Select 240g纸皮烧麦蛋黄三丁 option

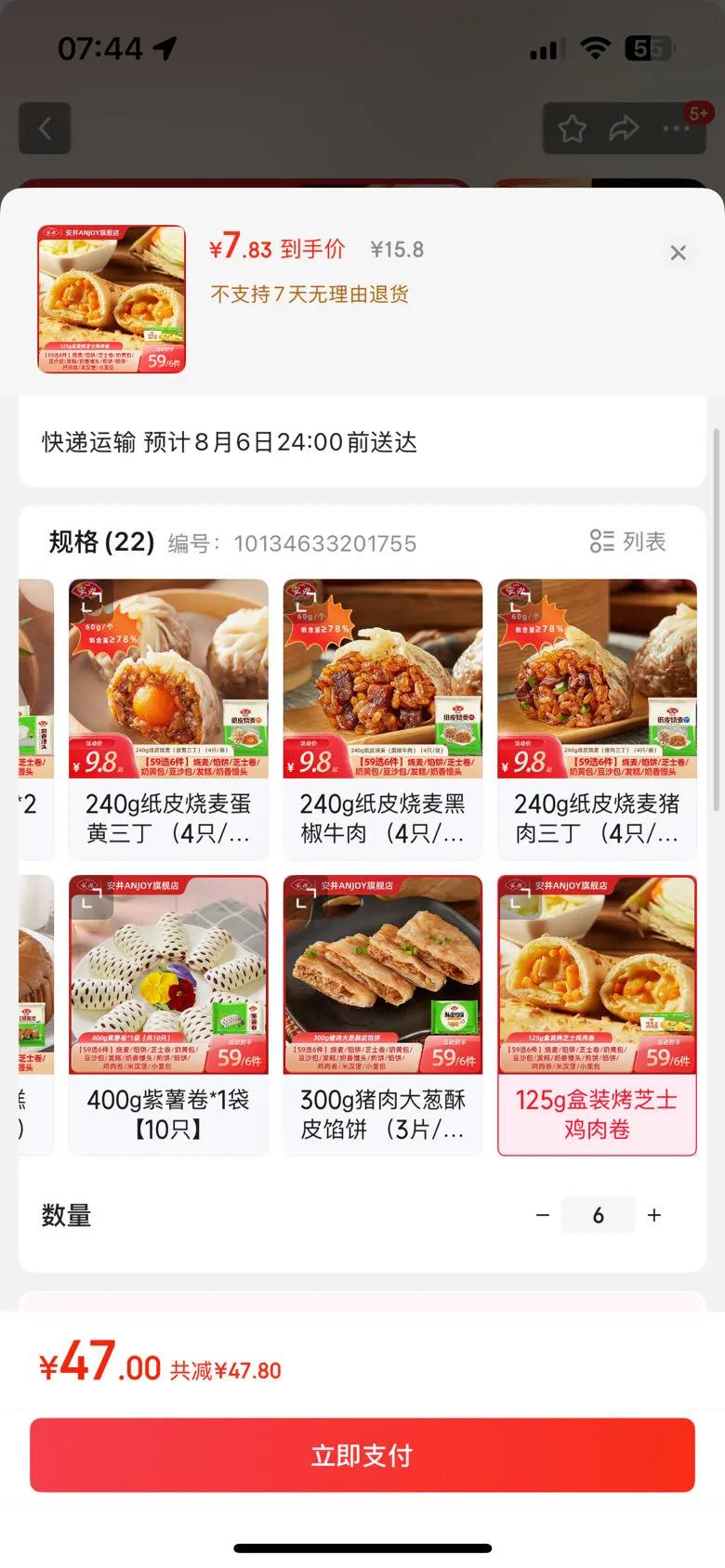click(x=168, y=719)
